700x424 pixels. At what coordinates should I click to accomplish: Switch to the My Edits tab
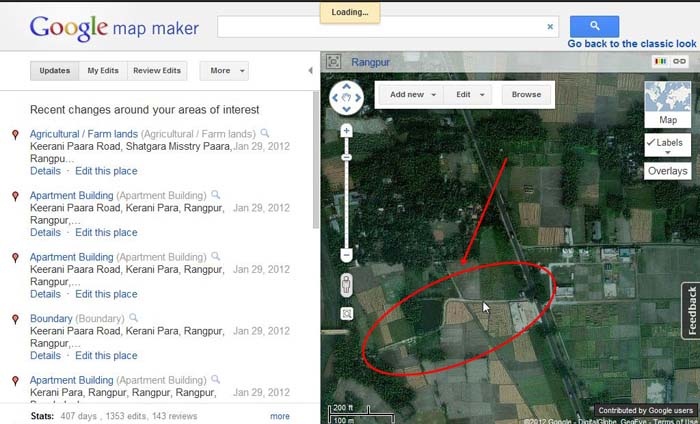[x=103, y=71]
